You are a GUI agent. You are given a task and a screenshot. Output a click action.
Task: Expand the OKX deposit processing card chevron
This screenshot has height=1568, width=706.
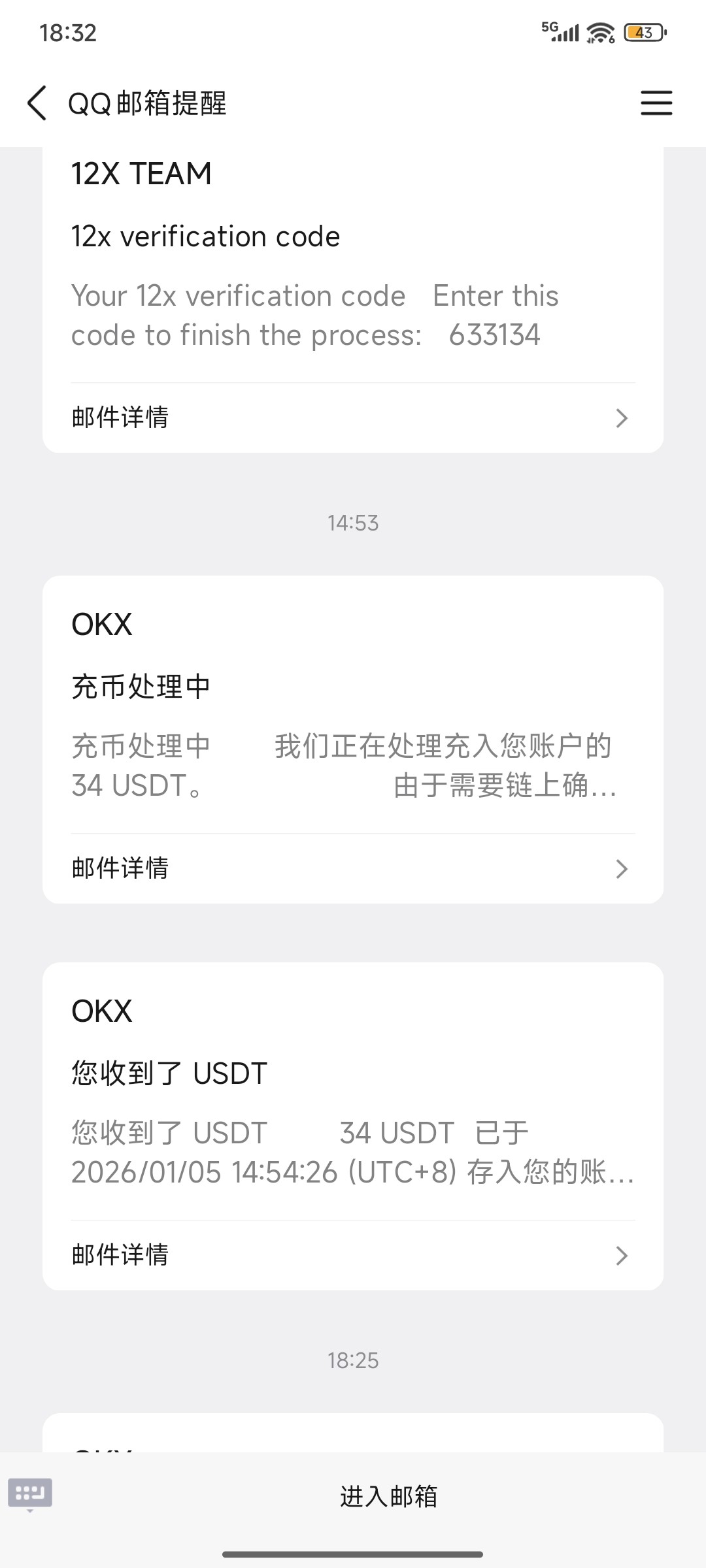[x=622, y=868]
